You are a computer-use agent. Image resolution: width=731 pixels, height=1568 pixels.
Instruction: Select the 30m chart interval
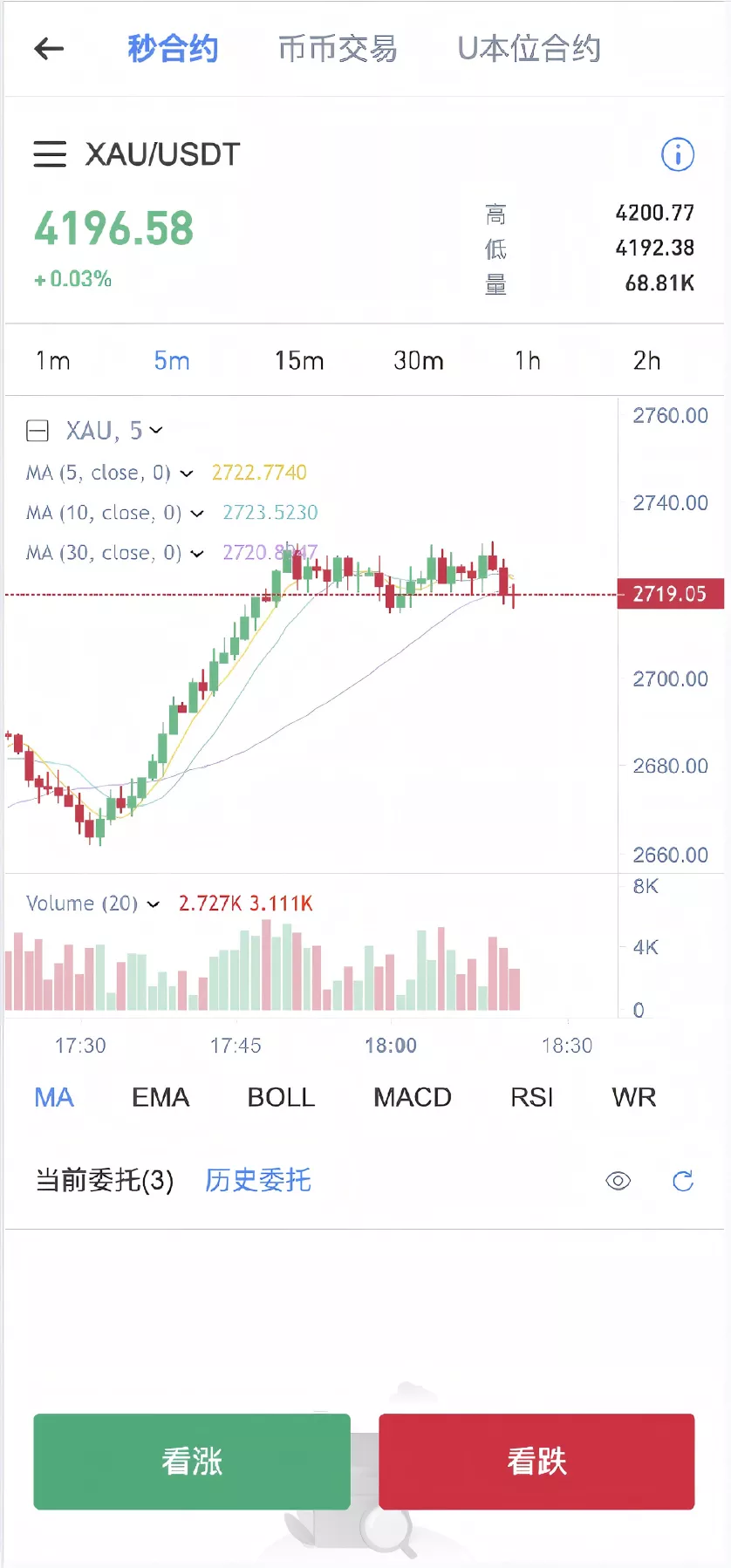pyautogui.click(x=419, y=361)
